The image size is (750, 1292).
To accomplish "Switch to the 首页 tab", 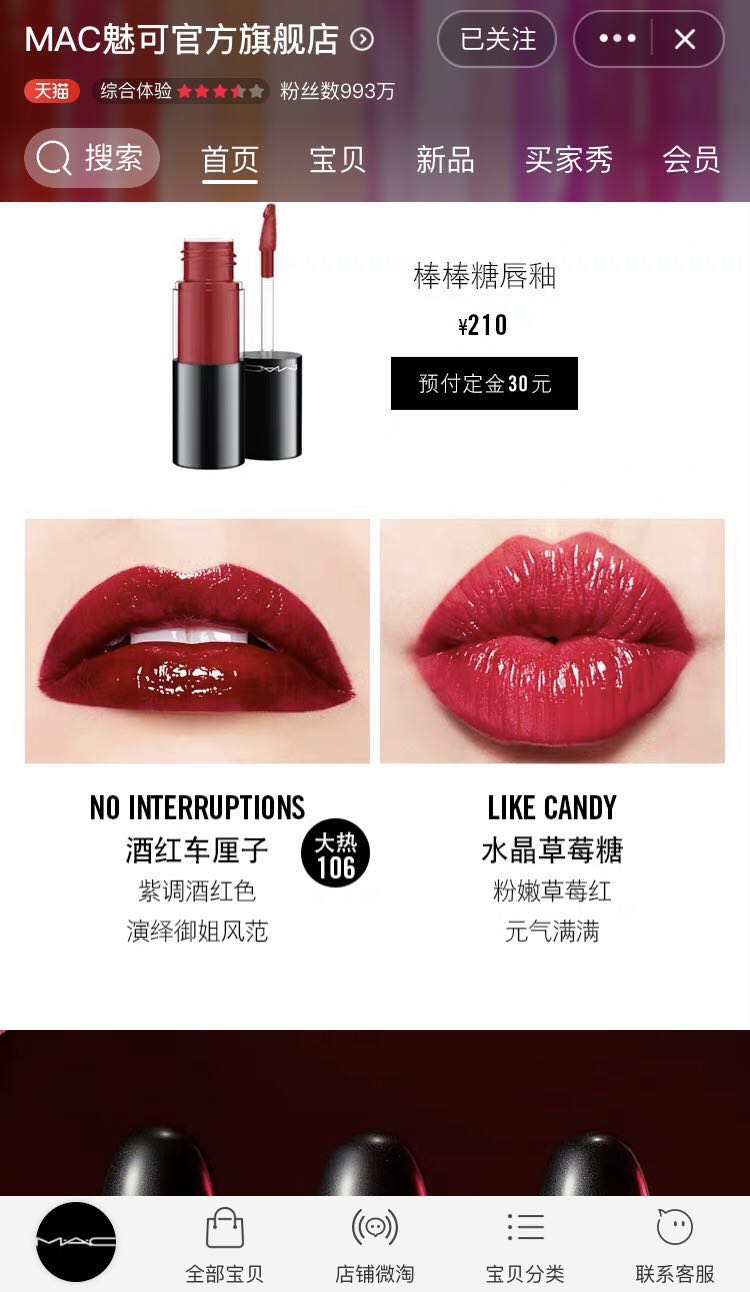I will [230, 159].
